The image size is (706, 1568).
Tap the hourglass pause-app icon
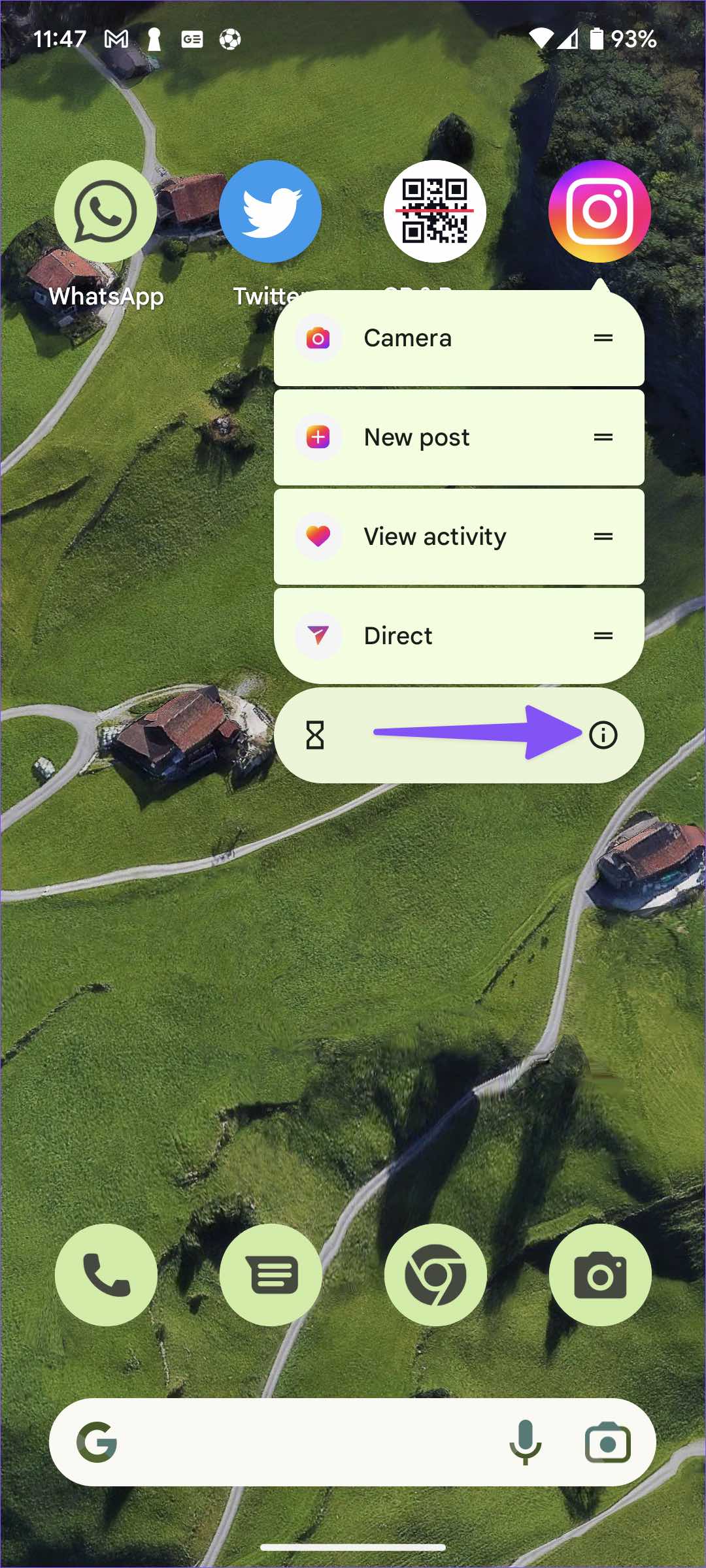[x=315, y=735]
